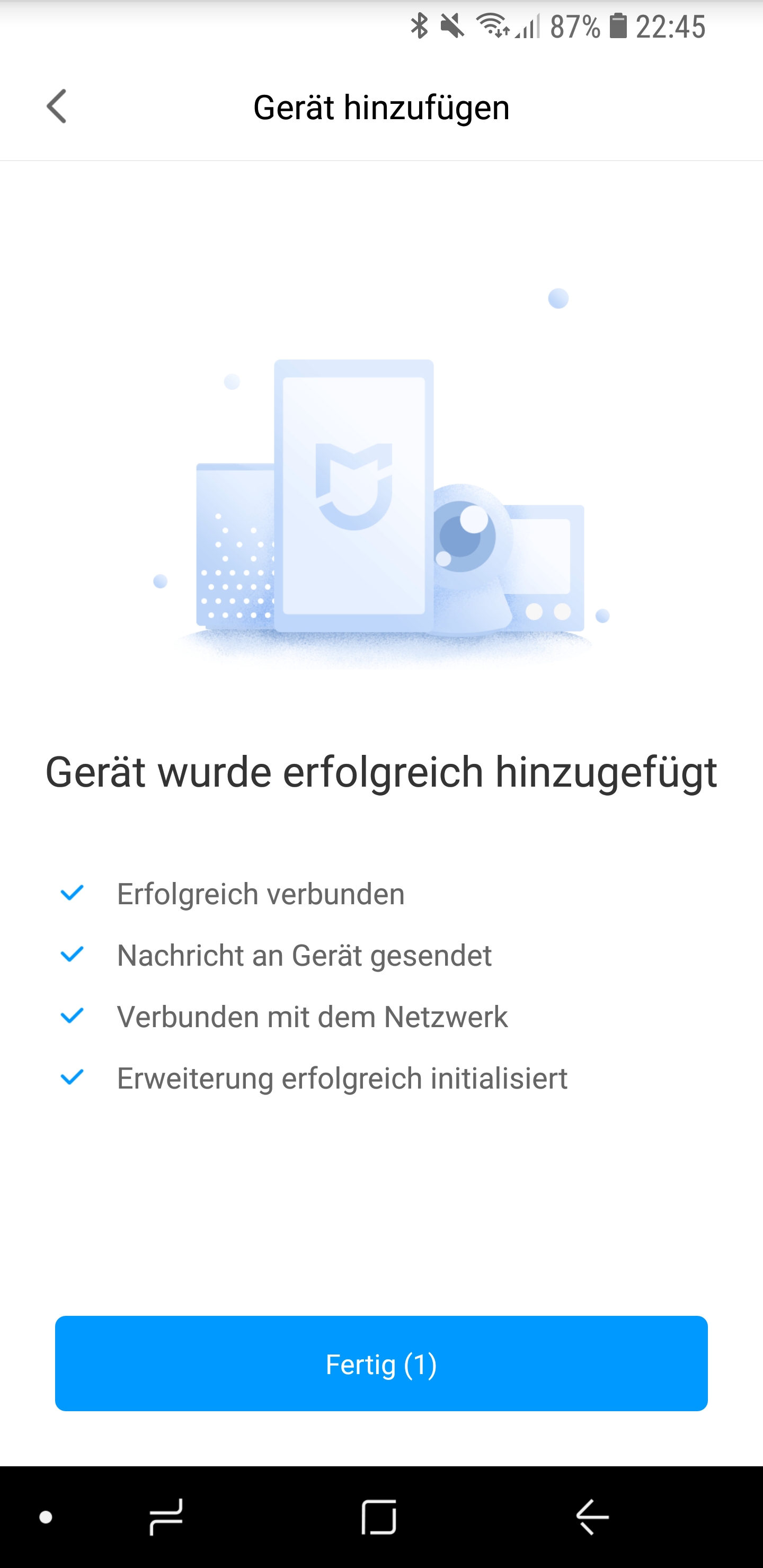The image size is (763, 1568).
Task: Go back from Gerät hinzufügen screen
Action: (x=57, y=106)
